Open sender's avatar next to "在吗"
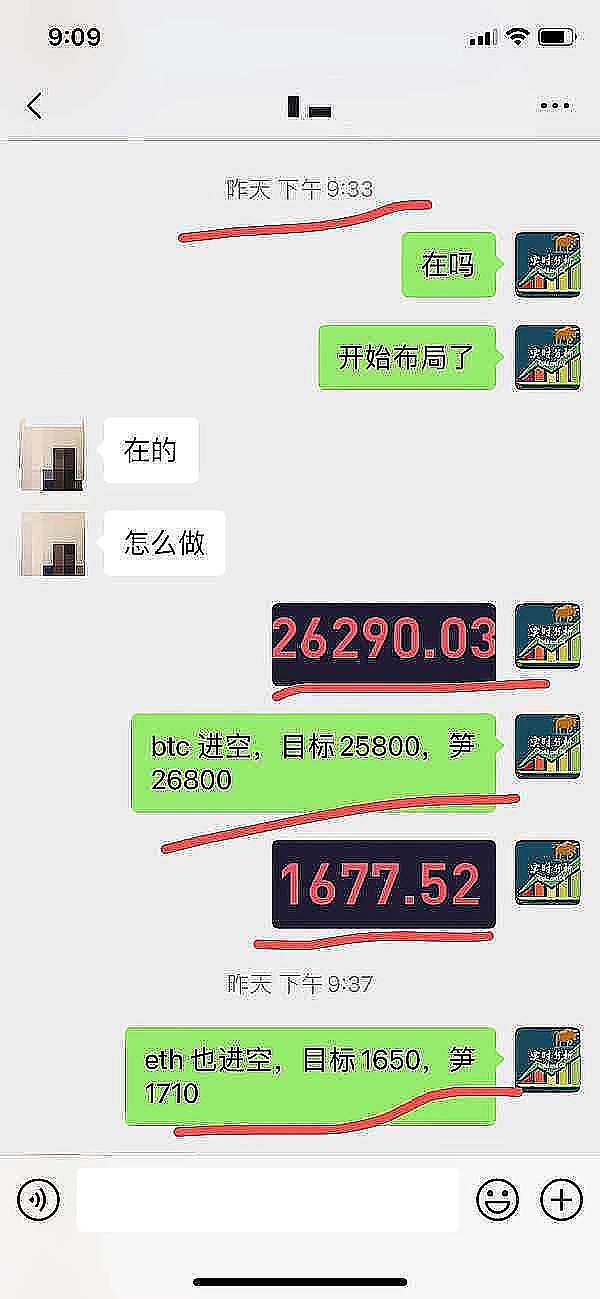 point(548,265)
